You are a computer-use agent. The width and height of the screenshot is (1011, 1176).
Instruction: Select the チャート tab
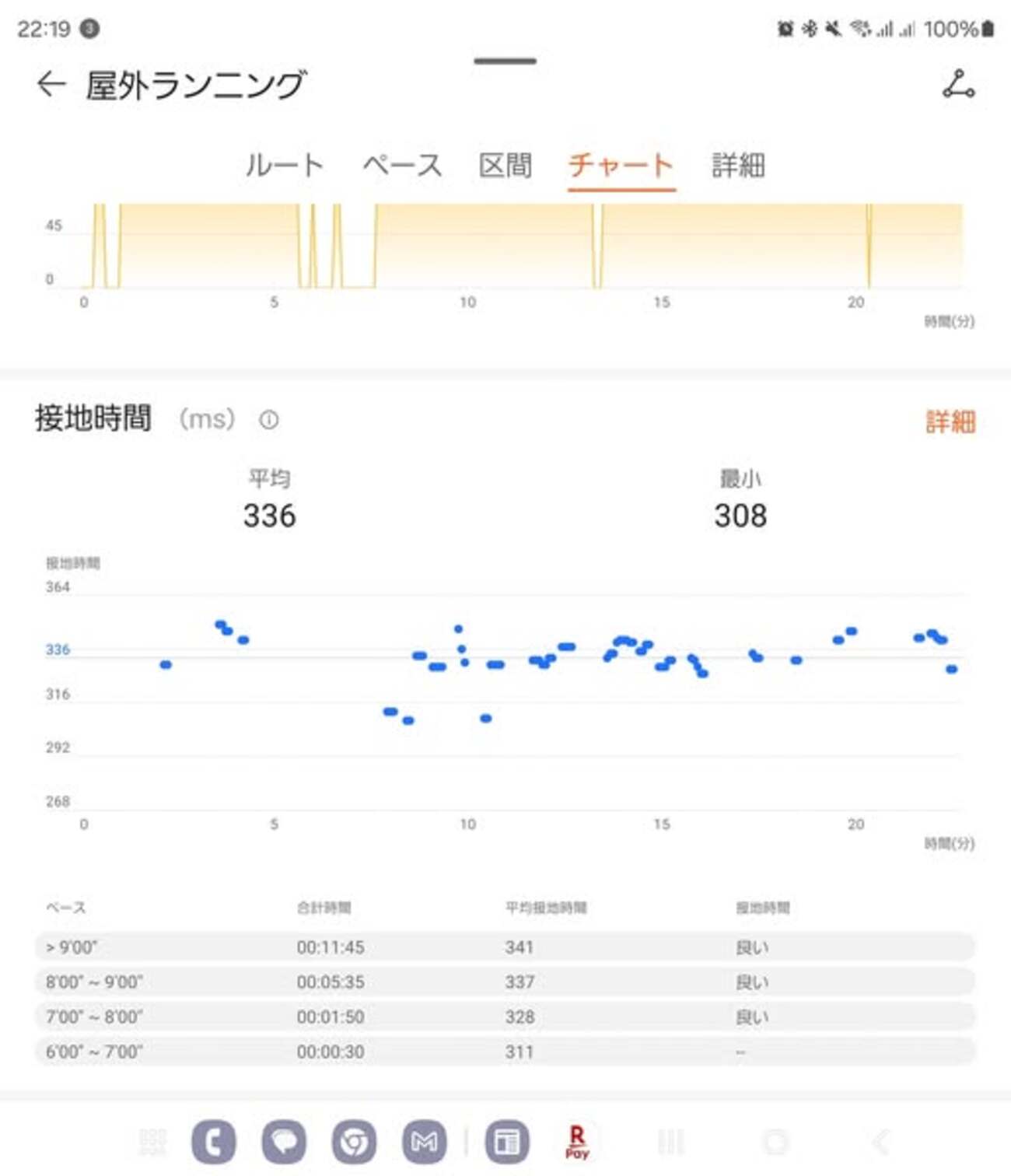click(x=621, y=165)
